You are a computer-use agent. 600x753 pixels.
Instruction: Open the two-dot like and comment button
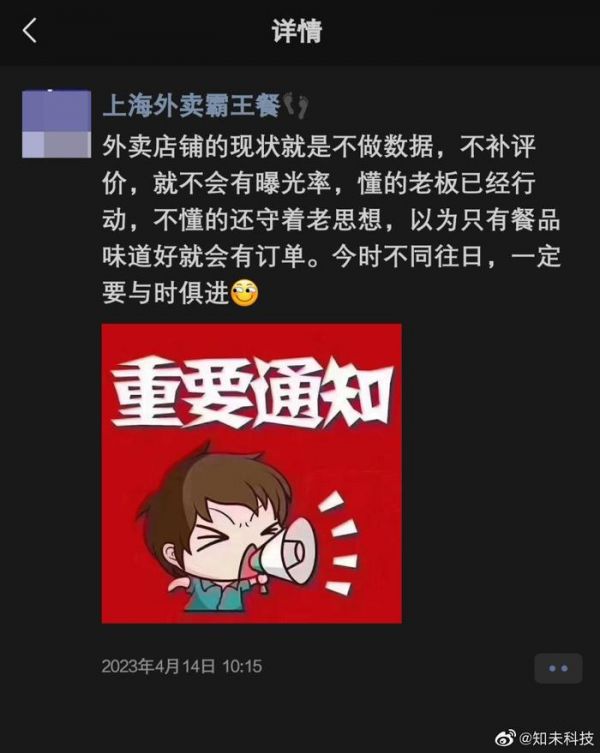click(557, 667)
